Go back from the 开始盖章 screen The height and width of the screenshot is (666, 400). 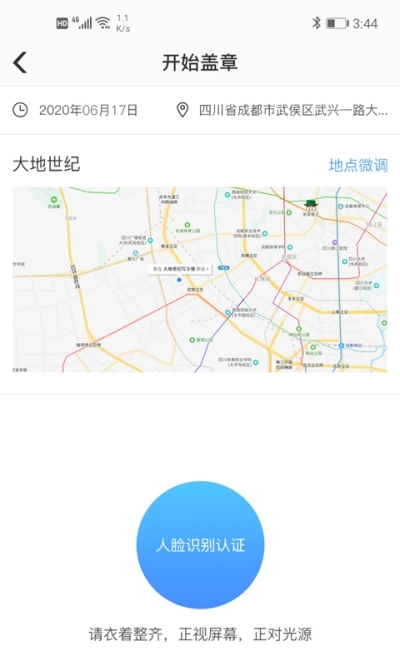point(20,62)
